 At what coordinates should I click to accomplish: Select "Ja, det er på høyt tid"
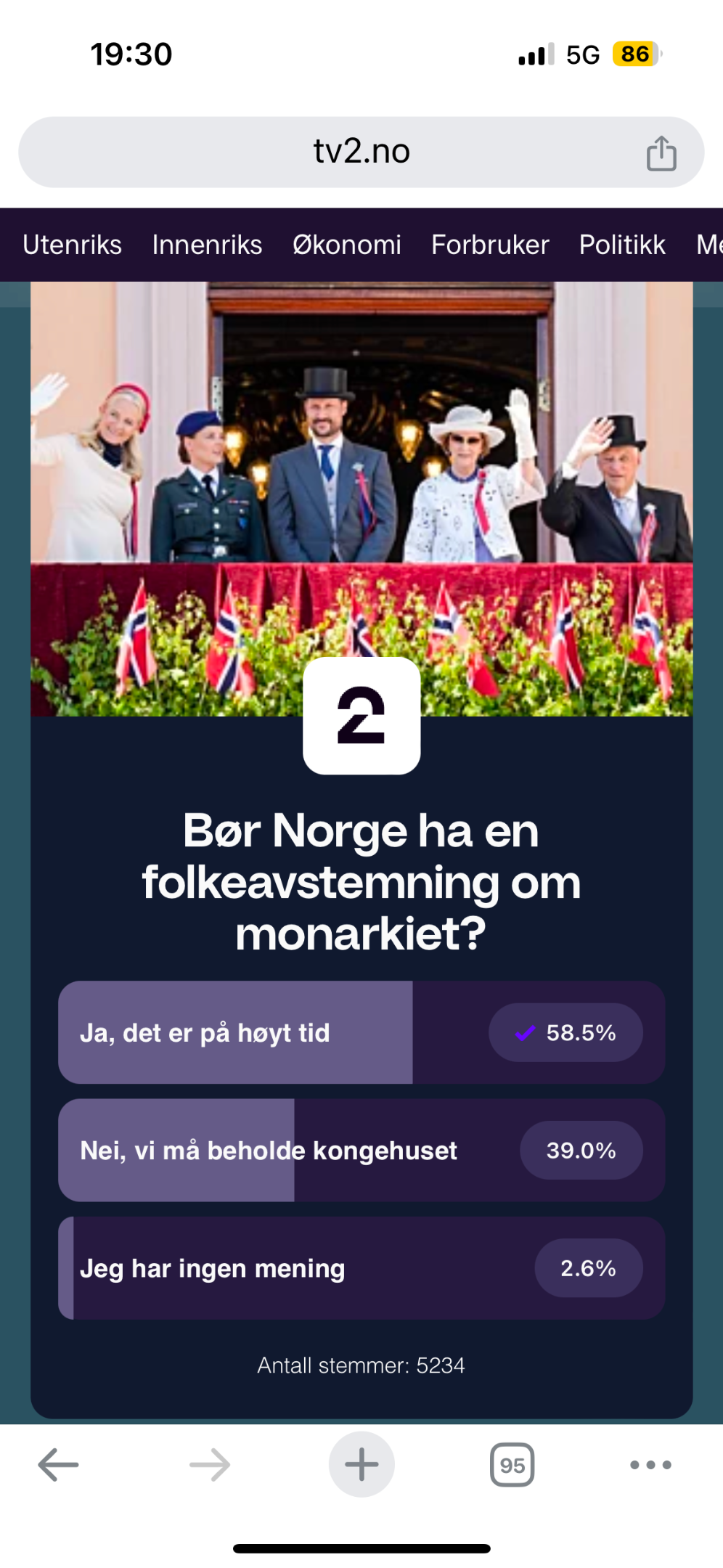(361, 1032)
